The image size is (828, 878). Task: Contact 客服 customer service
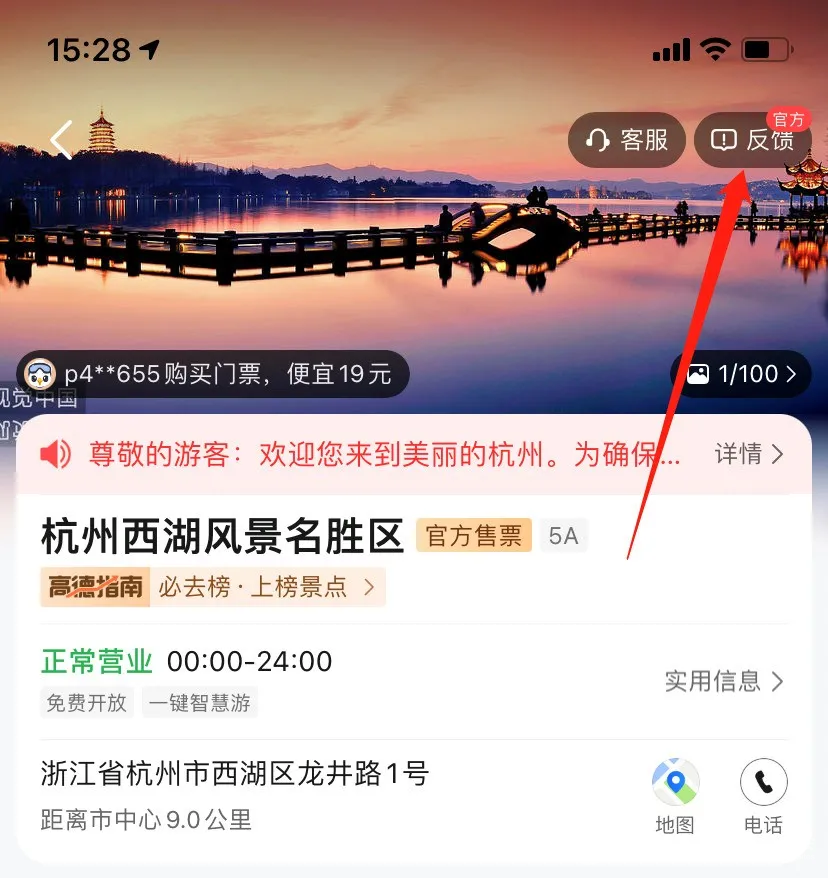pos(627,140)
